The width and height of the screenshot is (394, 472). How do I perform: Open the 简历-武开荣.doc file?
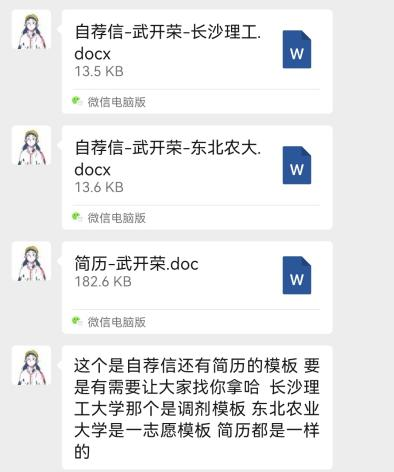(197, 287)
